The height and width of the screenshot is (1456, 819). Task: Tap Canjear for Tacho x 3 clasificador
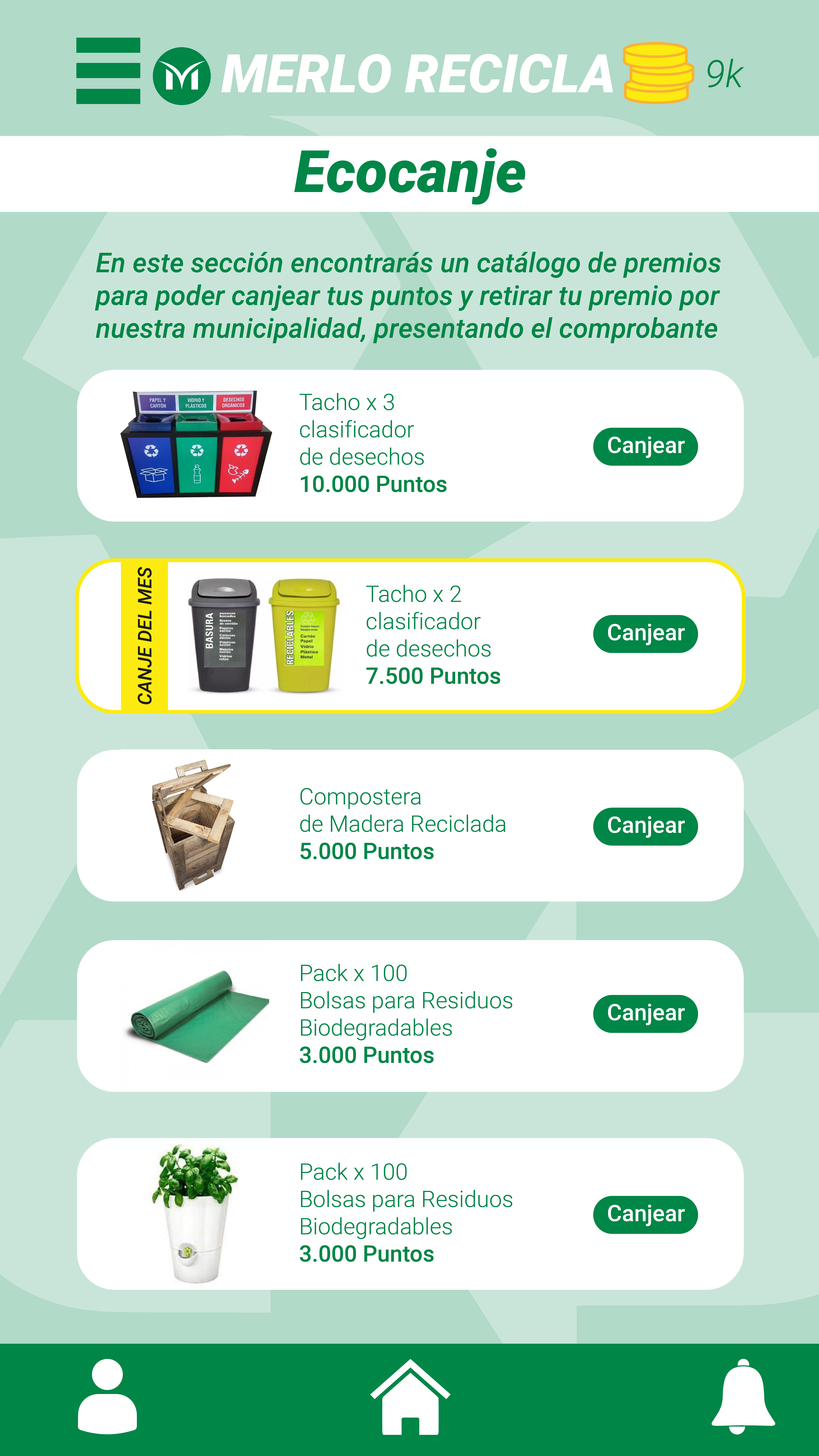coord(645,446)
